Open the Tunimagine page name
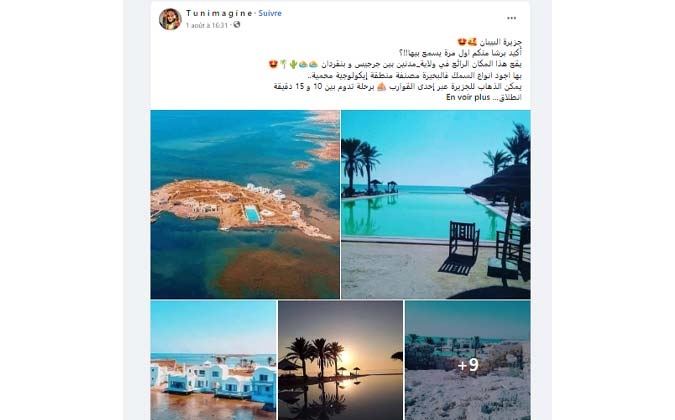The height and width of the screenshot is (420, 675). [x=219, y=14]
